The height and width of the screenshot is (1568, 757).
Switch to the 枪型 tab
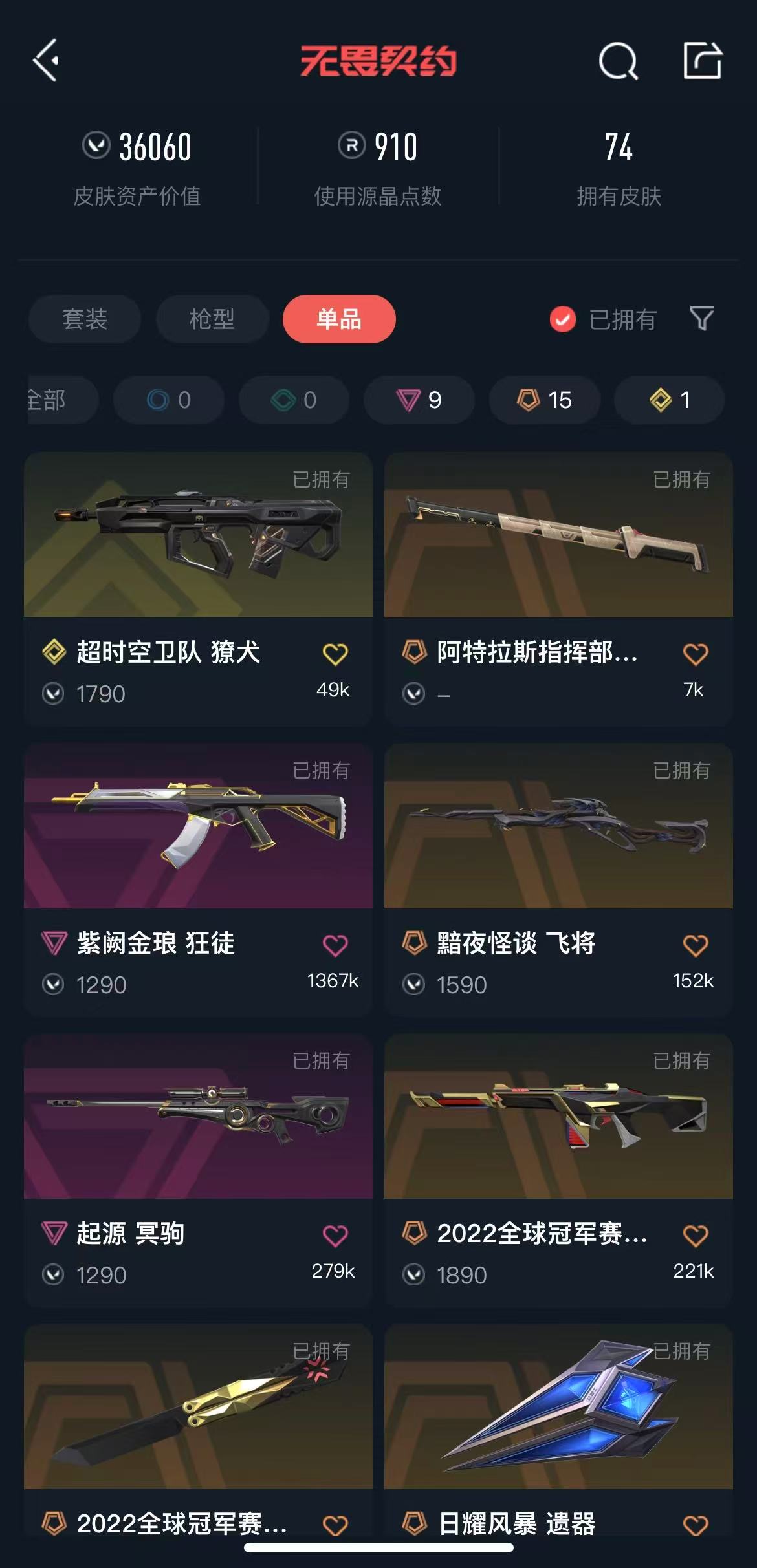(212, 319)
